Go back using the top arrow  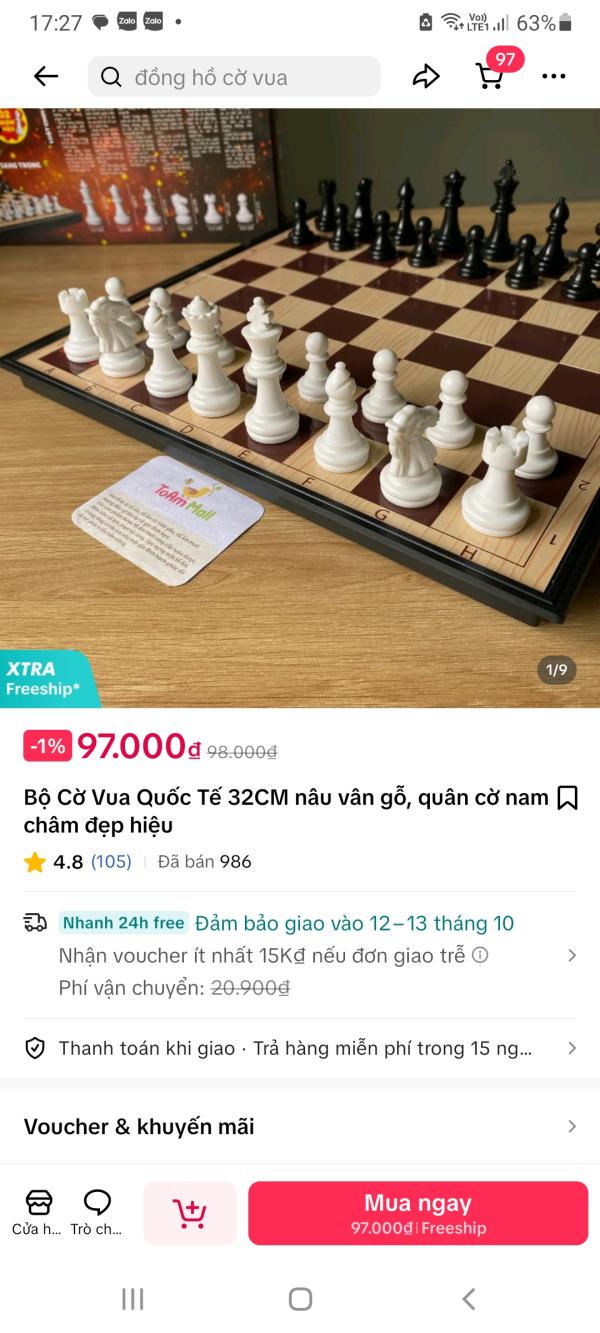coord(46,77)
